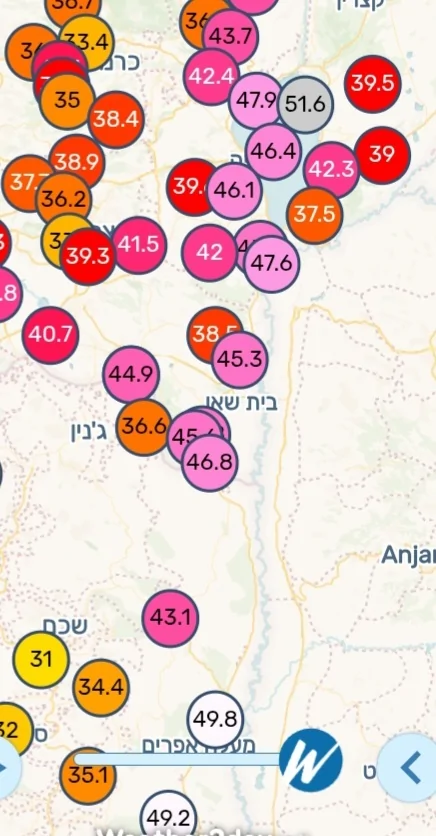The image size is (436, 836).
Task: Select the 41.5 station marker
Action: (x=139, y=245)
